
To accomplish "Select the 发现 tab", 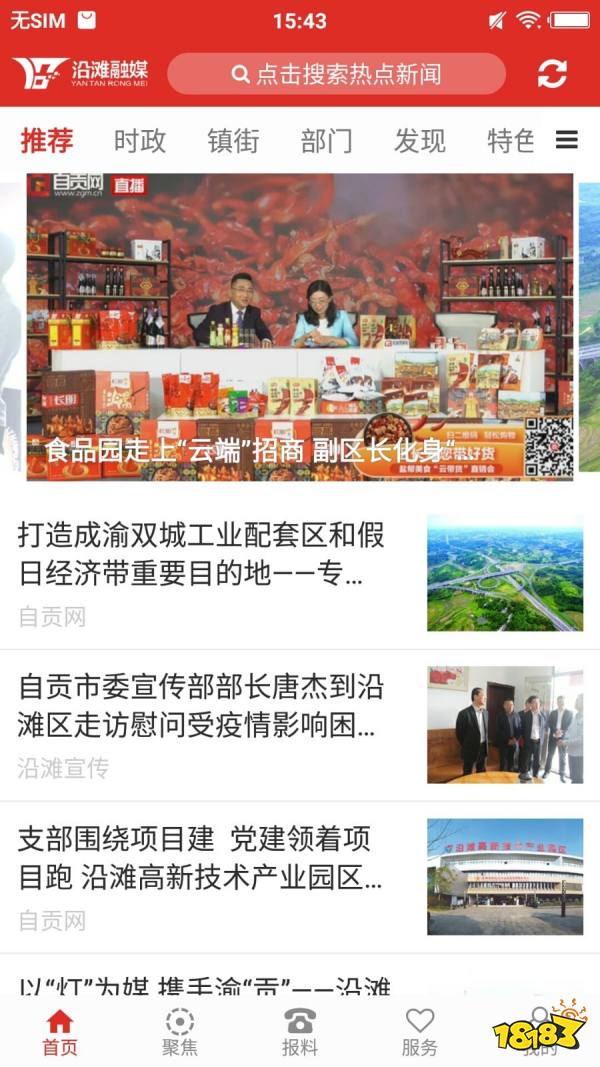I will [419, 141].
